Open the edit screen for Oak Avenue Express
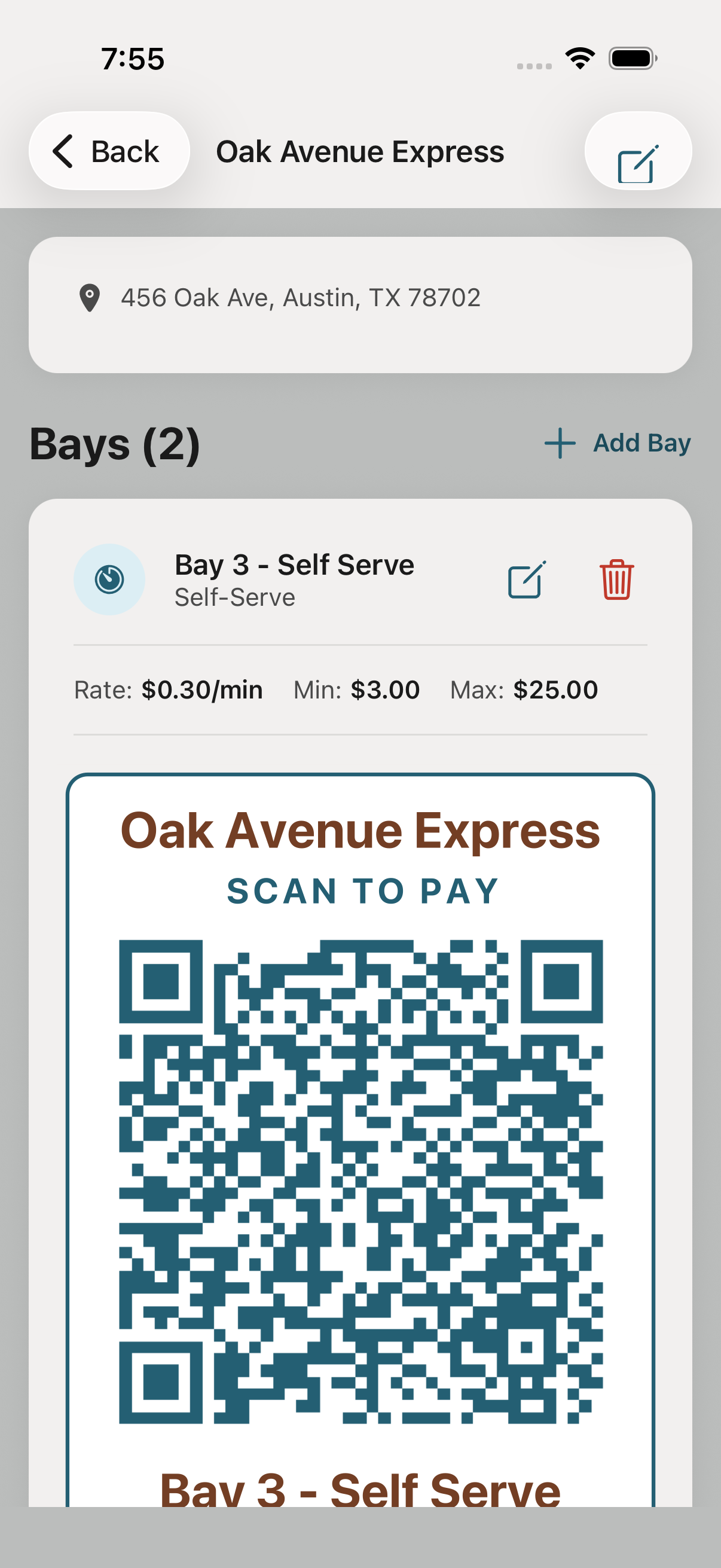The image size is (721, 1568). (x=638, y=151)
